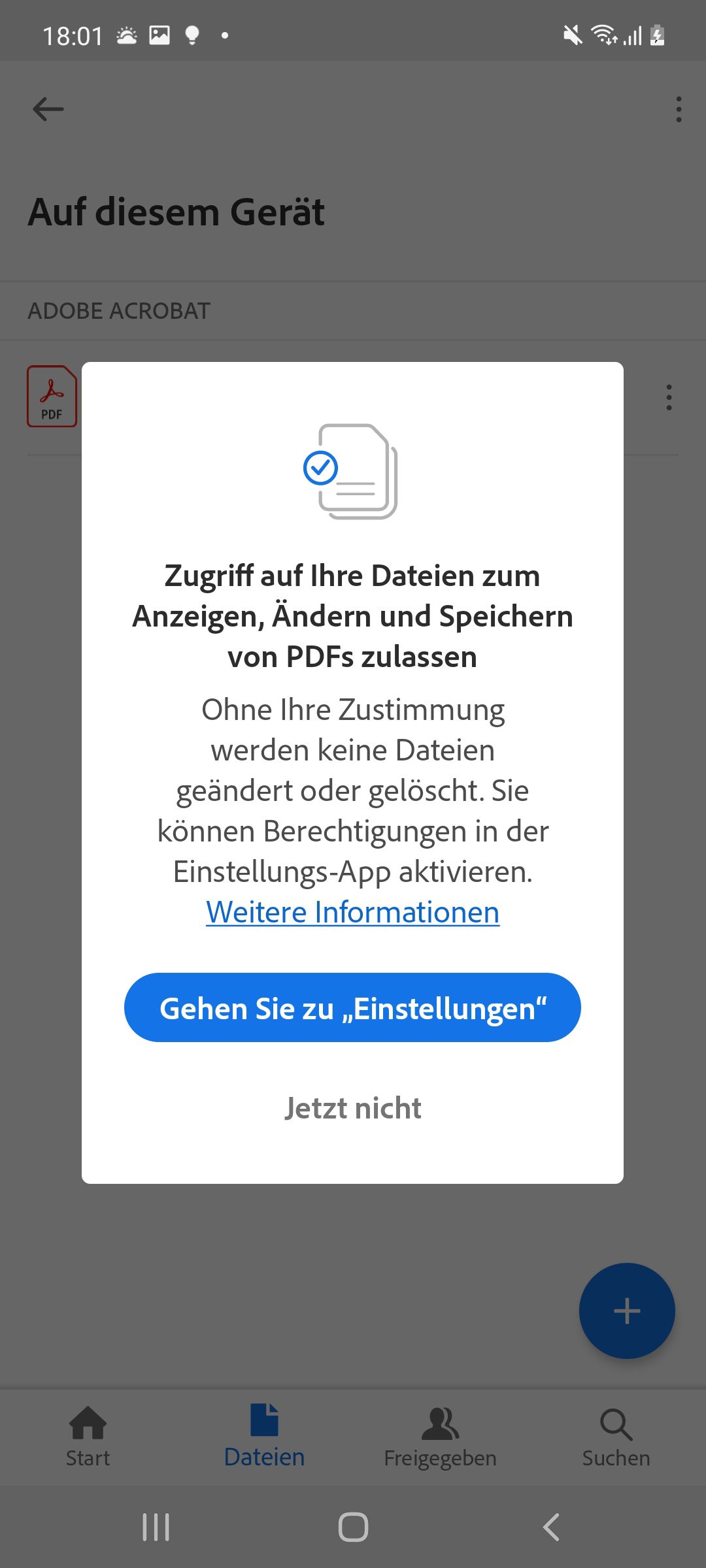Tap the blue plus button to add a file
706x1568 pixels.
point(626,1311)
